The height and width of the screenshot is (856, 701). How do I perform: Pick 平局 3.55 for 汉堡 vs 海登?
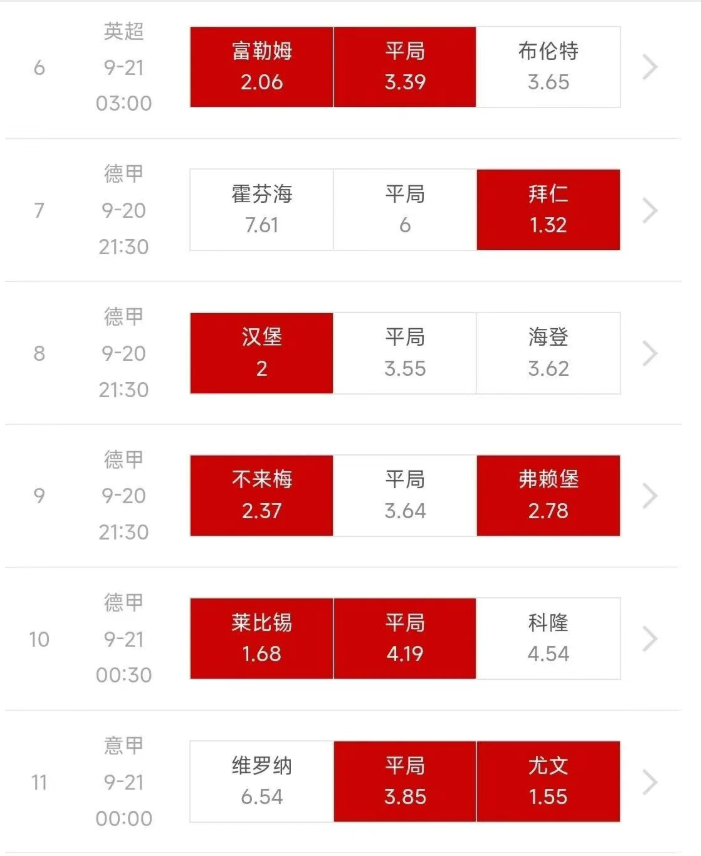click(x=405, y=353)
